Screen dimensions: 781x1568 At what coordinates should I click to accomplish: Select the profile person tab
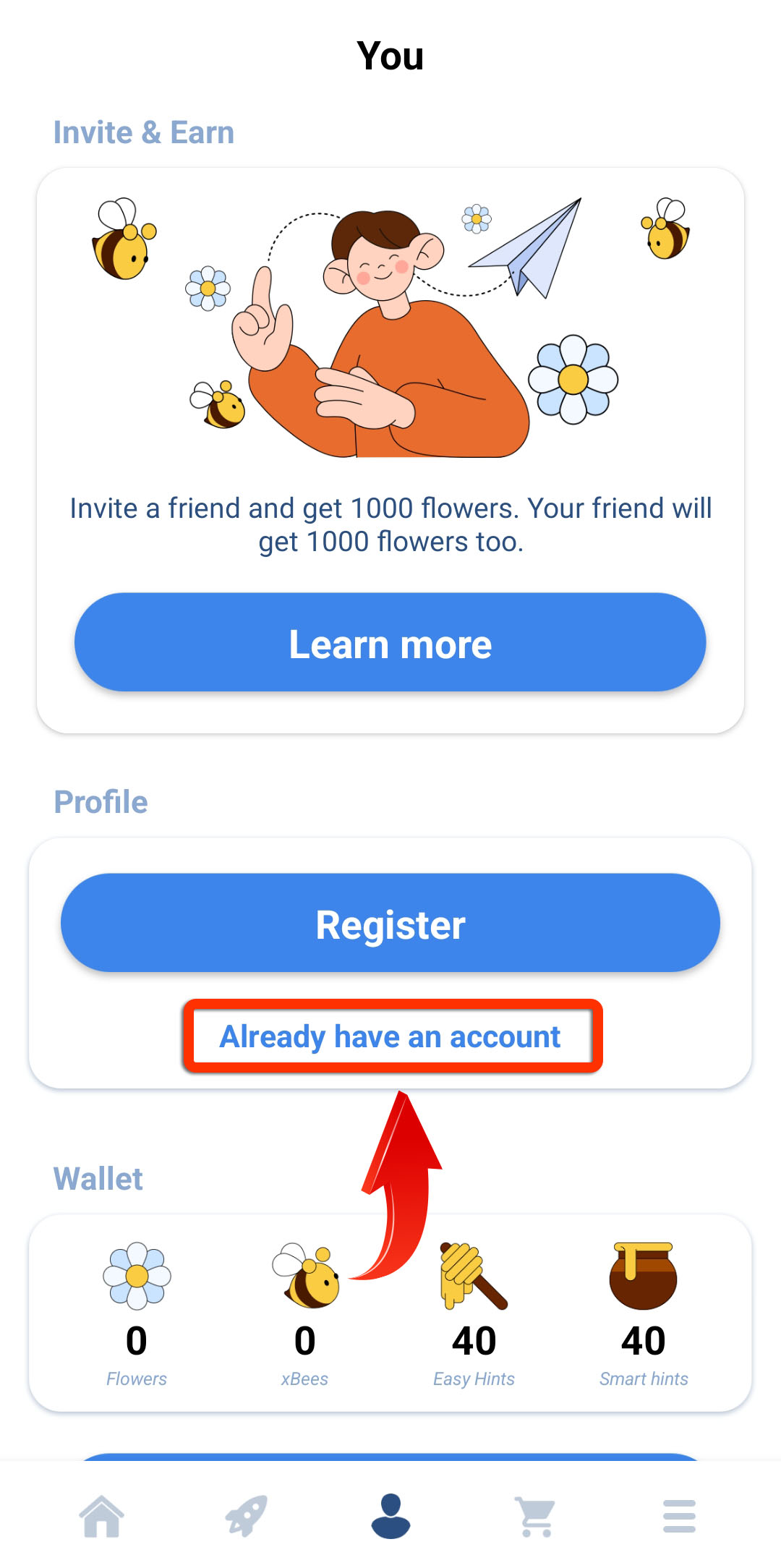point(390,1515)
